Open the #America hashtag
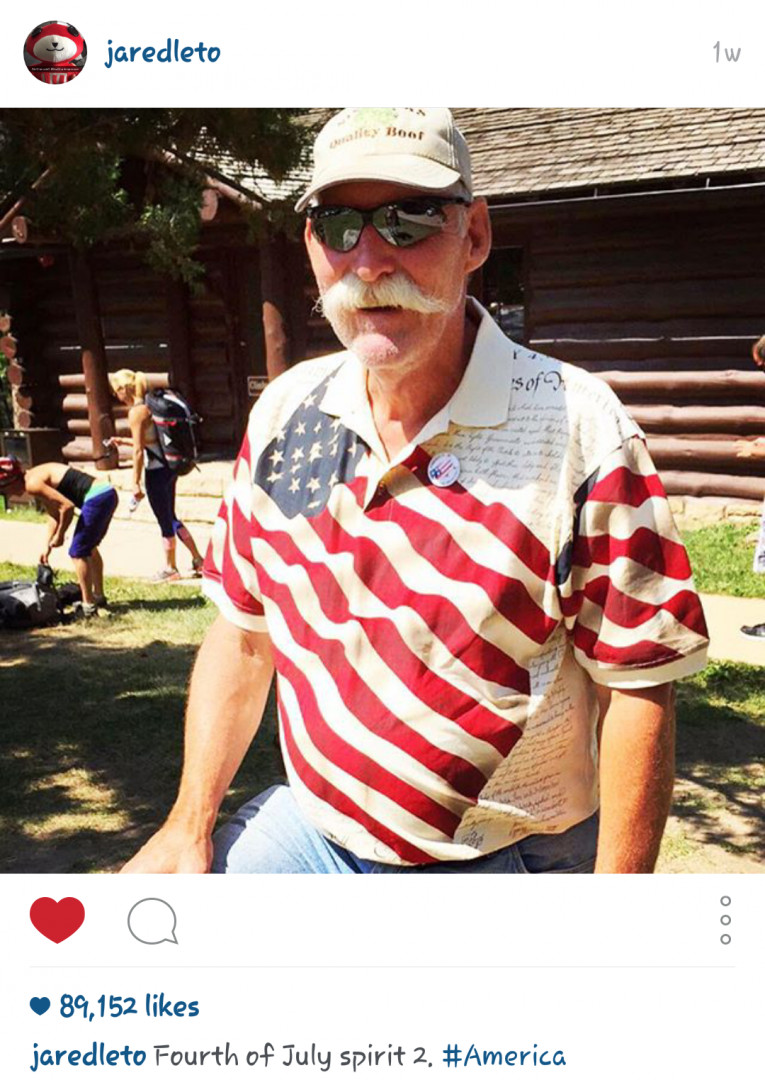The width and height of the screenshot is (765, 1080). point(504,1056)
